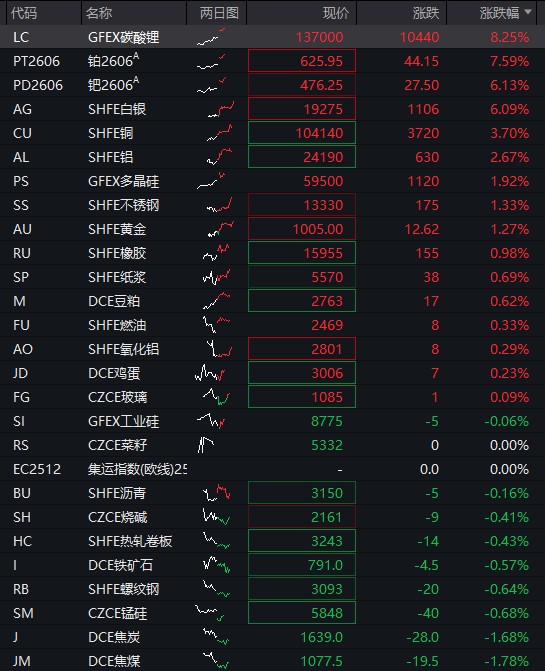View AG SHFE白银 contract details
This screenshot has width=545, height=671.
pyautogui.click(x=272, y=109)
